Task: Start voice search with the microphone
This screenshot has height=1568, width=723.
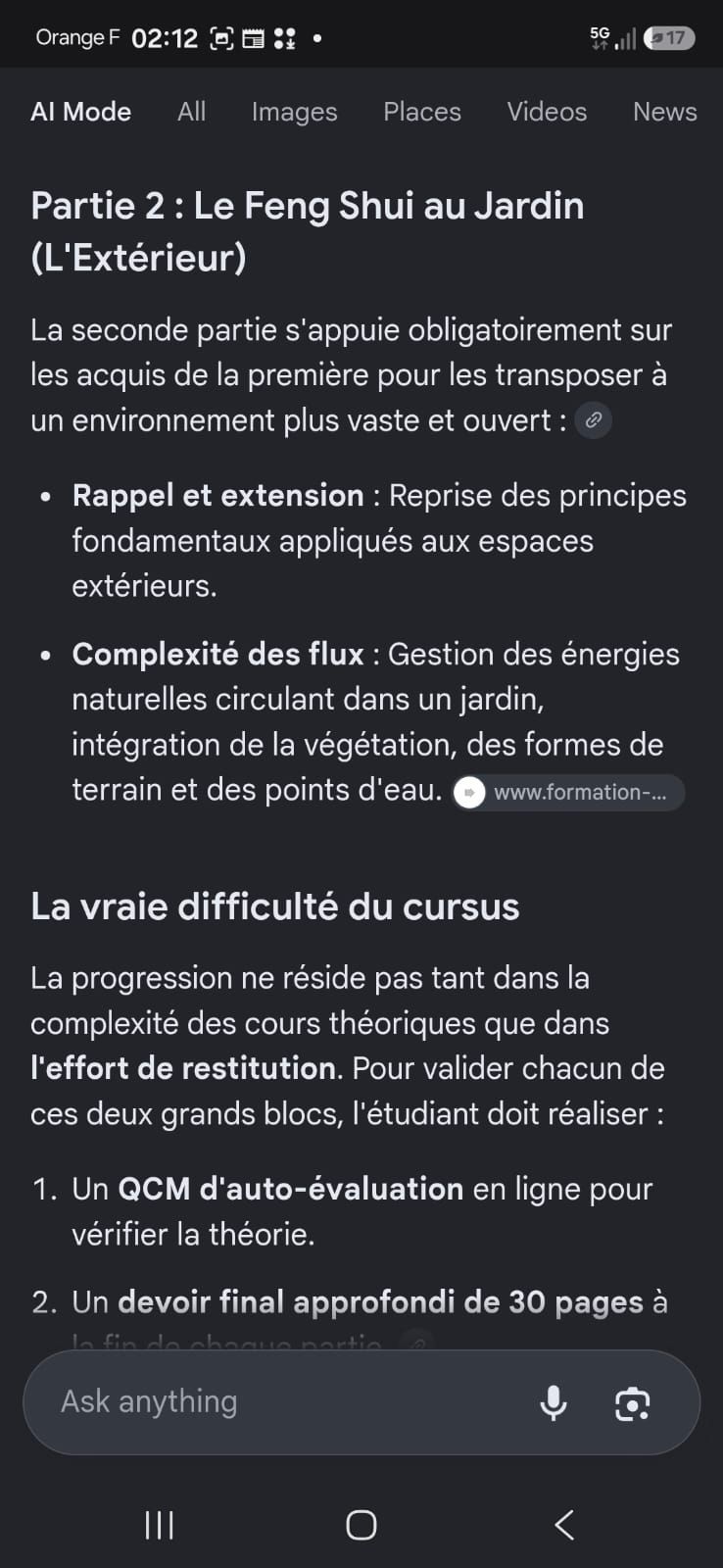Action: 554,1403
